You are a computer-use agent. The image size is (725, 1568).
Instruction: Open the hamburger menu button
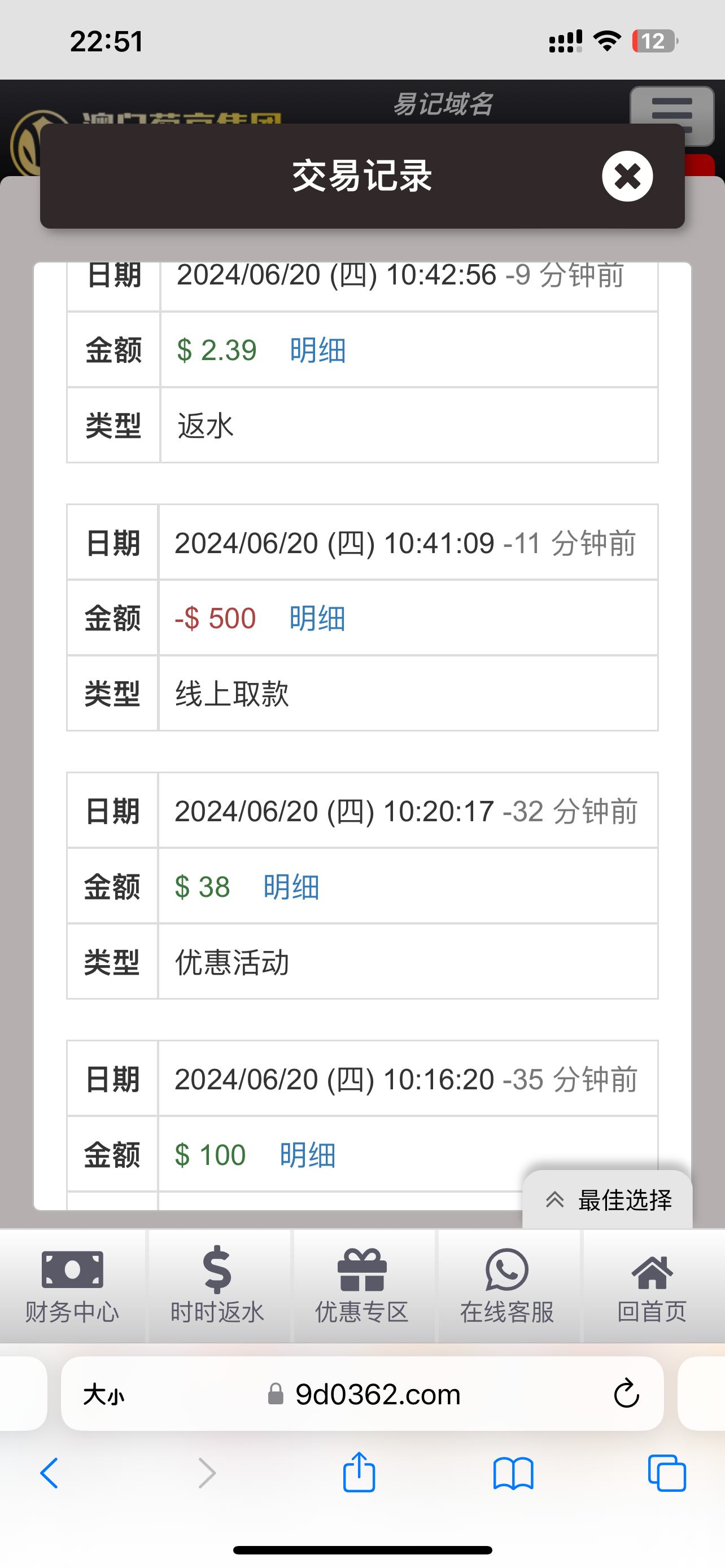pos(671,116)
